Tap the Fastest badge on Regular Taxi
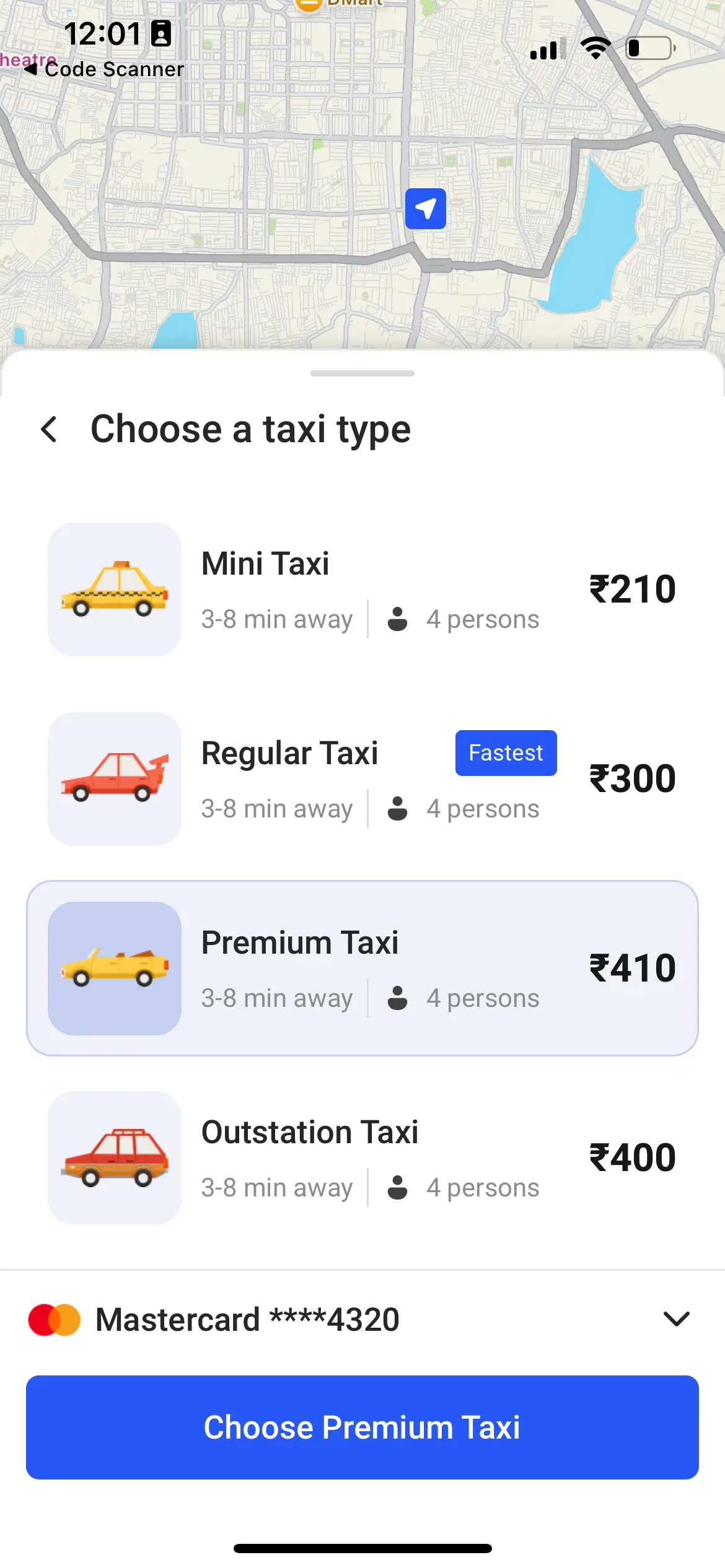The image size is (725, 1568). click(506, 752)
